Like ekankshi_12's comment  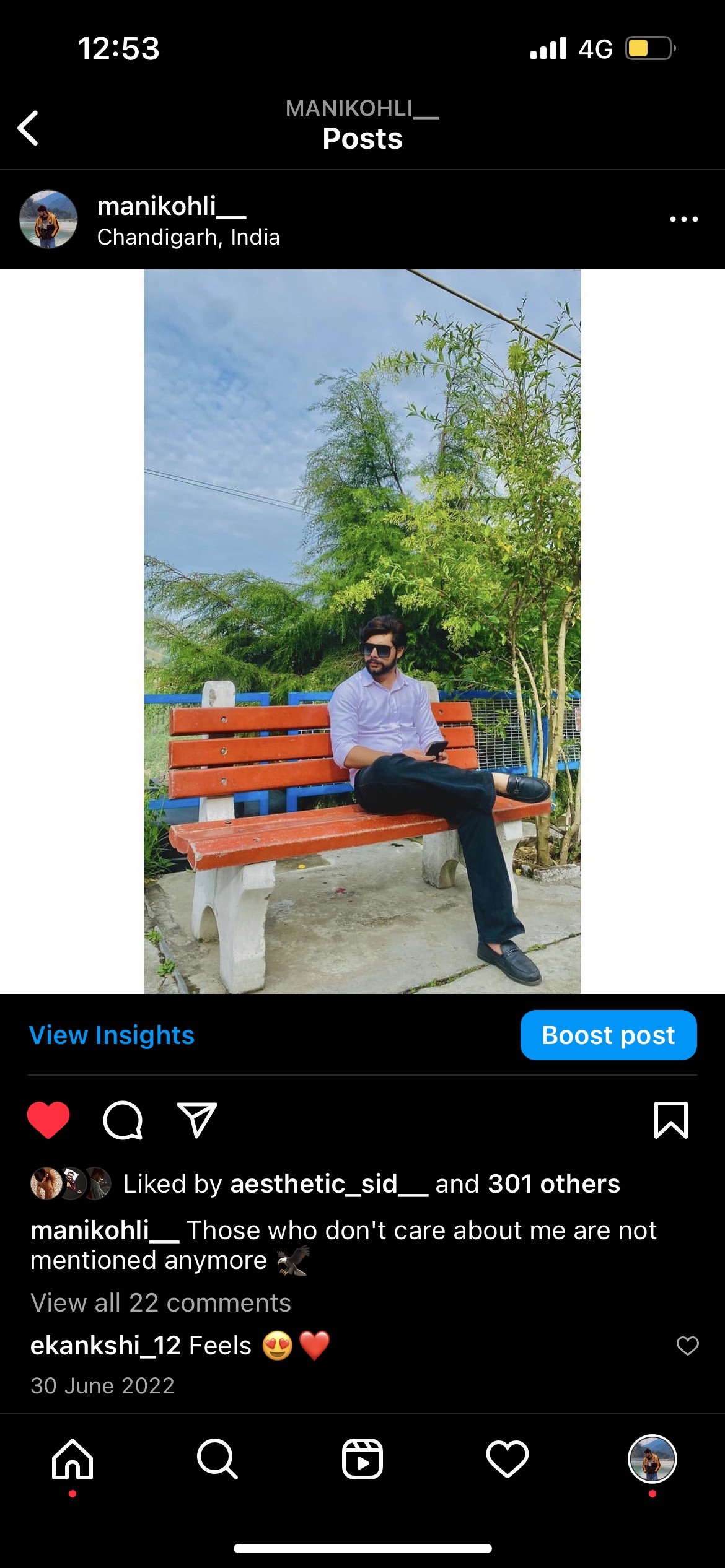point(687,1346)
